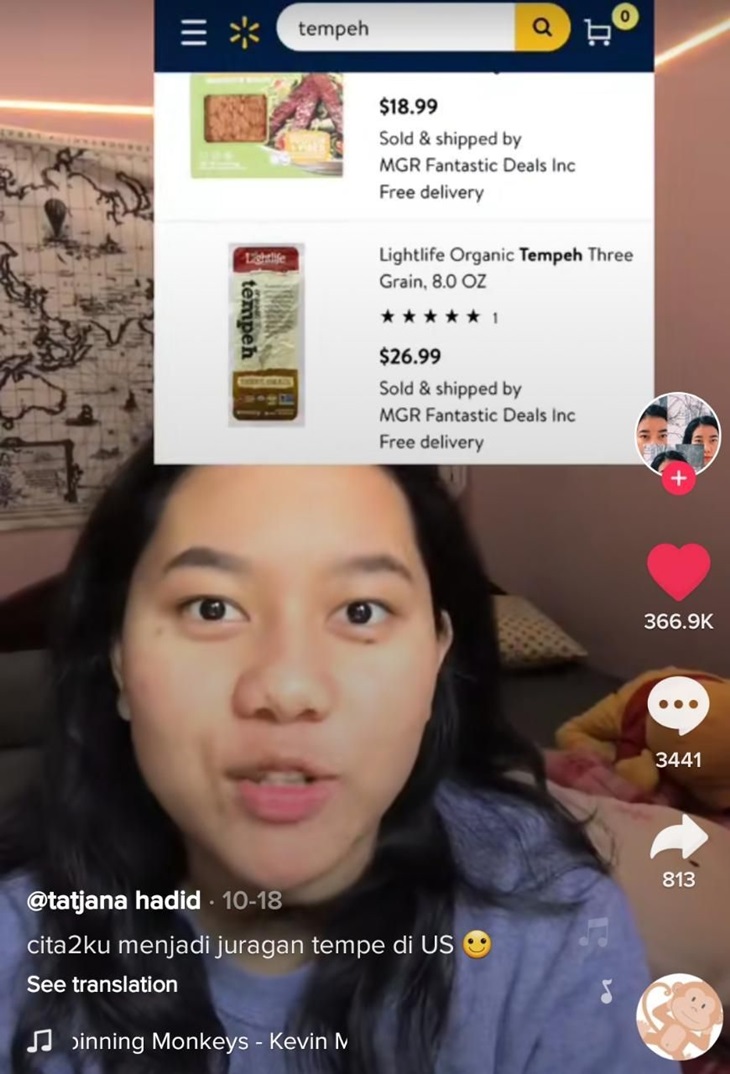Open the video's comments
This screenshot has height=1074, width=730.
pyautogui.click(x=678, y=707)
